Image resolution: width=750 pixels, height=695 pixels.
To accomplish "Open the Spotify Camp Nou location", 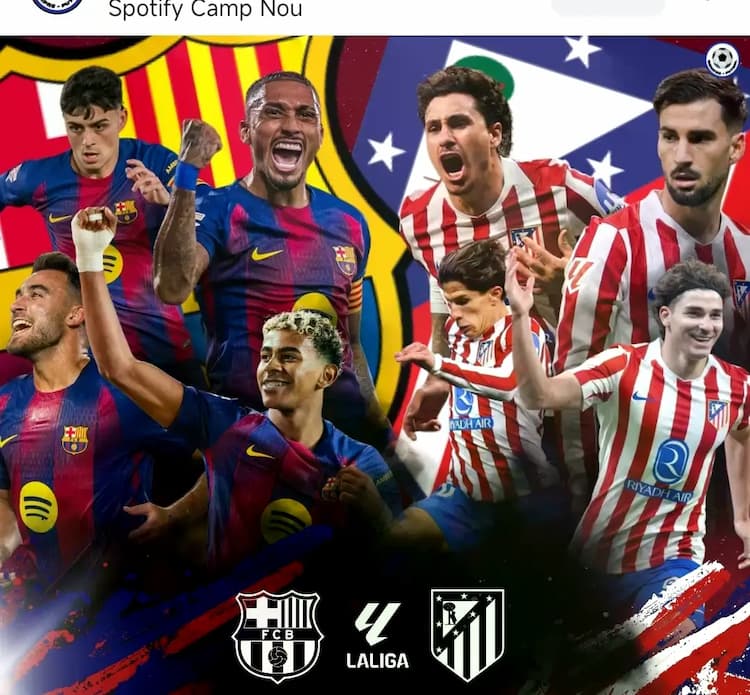I will 205,10.
